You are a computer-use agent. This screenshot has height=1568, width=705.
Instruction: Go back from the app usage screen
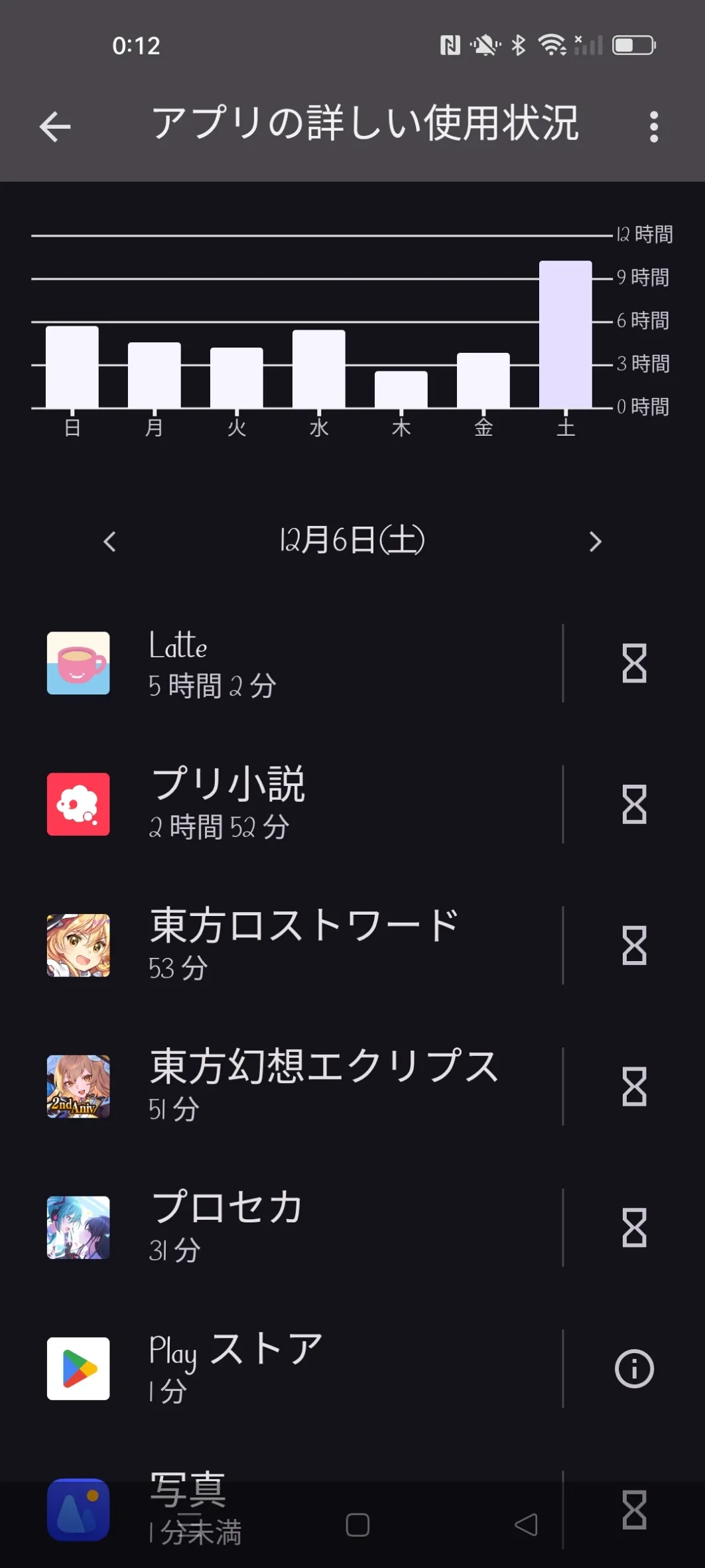55,127
